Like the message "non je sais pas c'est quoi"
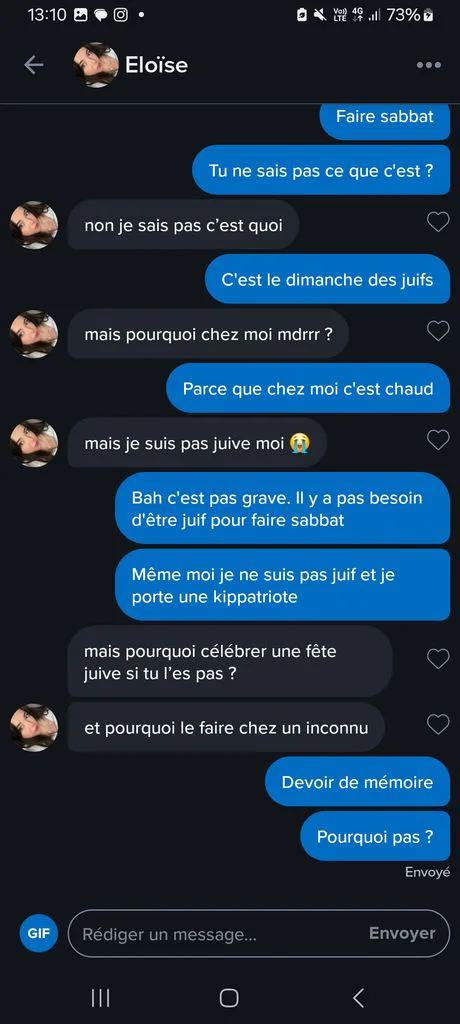Screen dimensions: 460x1024 point(438,222)
